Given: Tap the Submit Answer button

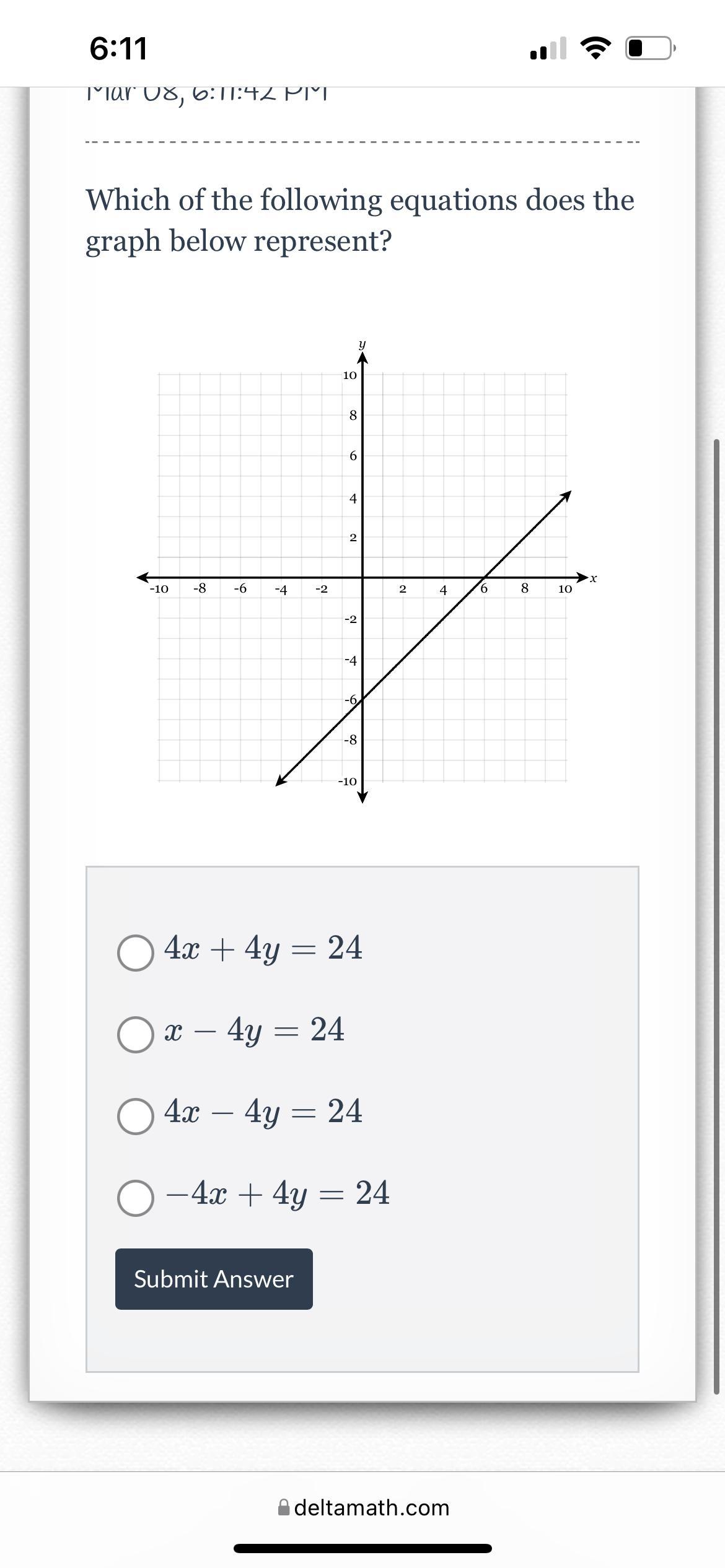Looking at the screenshot, I should coord(214,1279).
